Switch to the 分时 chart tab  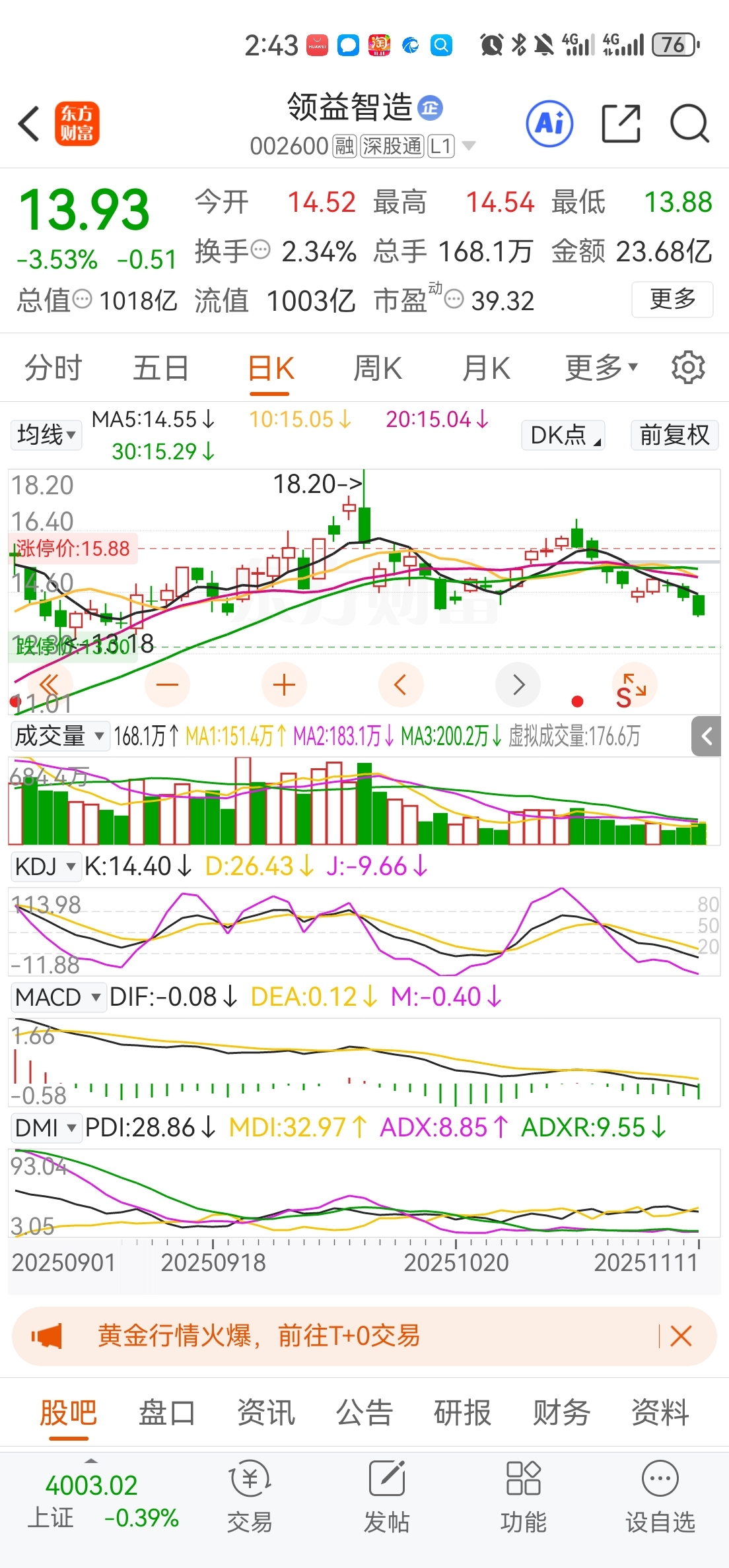[x=53, y=368]
